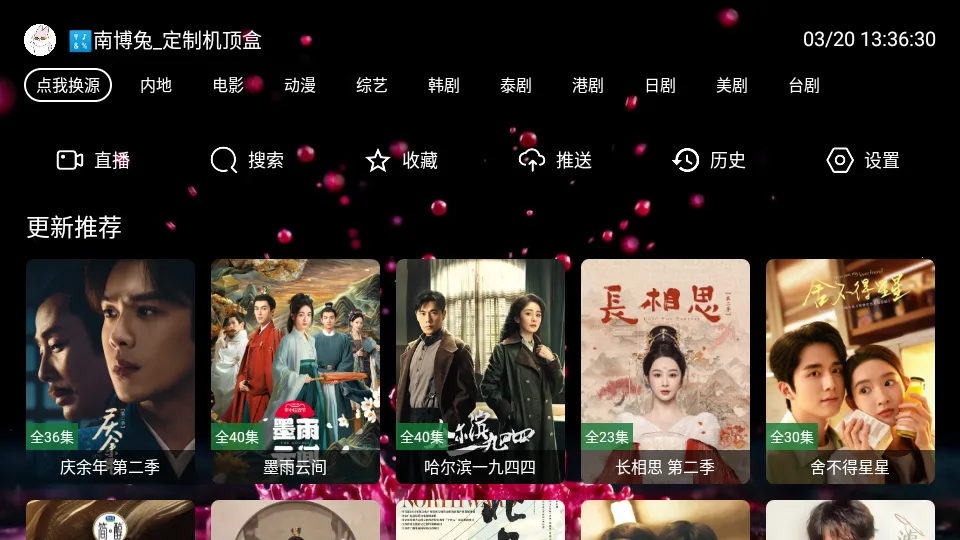Switch to the 美剧 tab
This screenshot has width=960, height=540.
coord(732,85)
